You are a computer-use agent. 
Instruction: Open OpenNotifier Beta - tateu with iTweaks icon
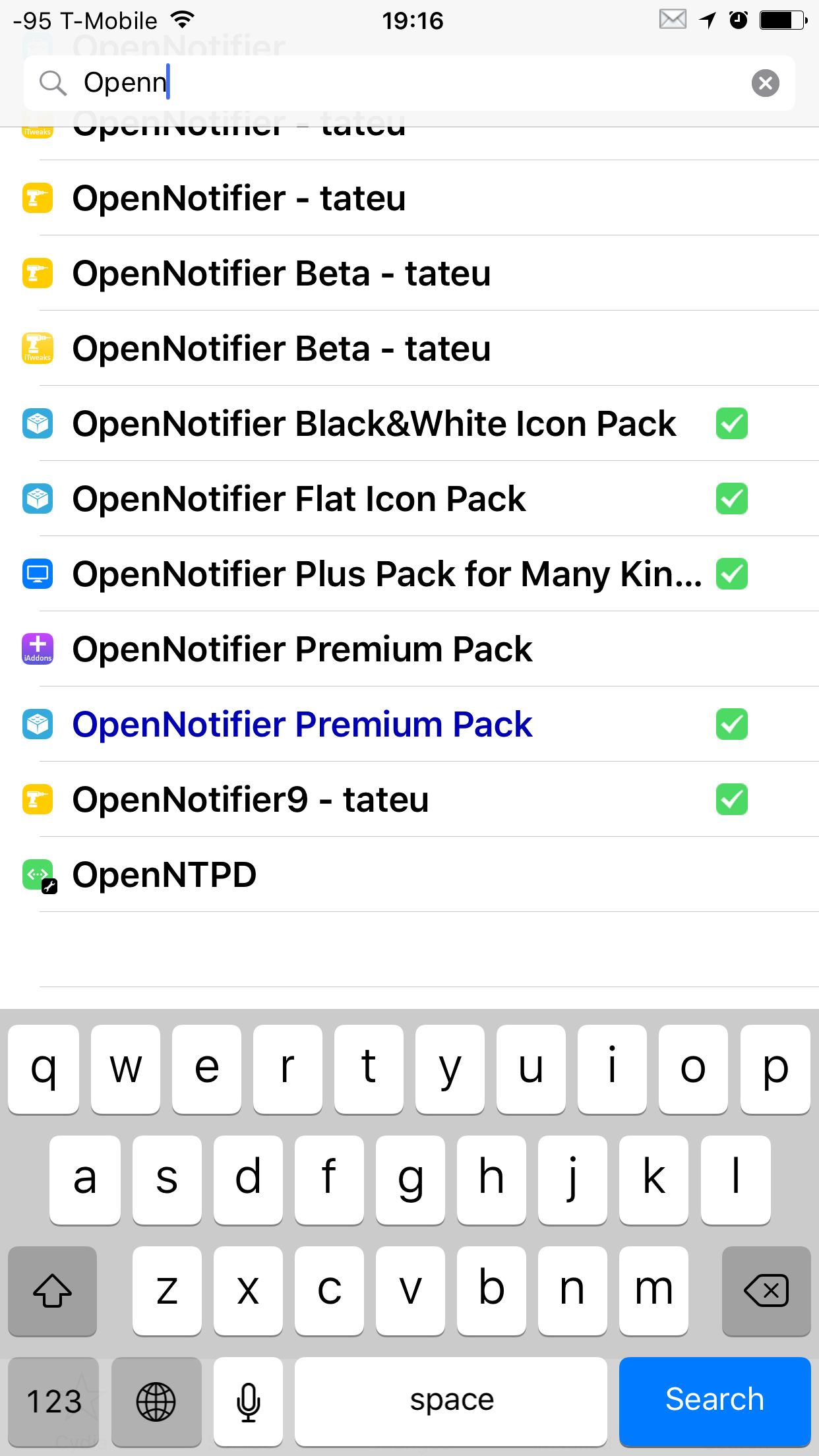409,348
